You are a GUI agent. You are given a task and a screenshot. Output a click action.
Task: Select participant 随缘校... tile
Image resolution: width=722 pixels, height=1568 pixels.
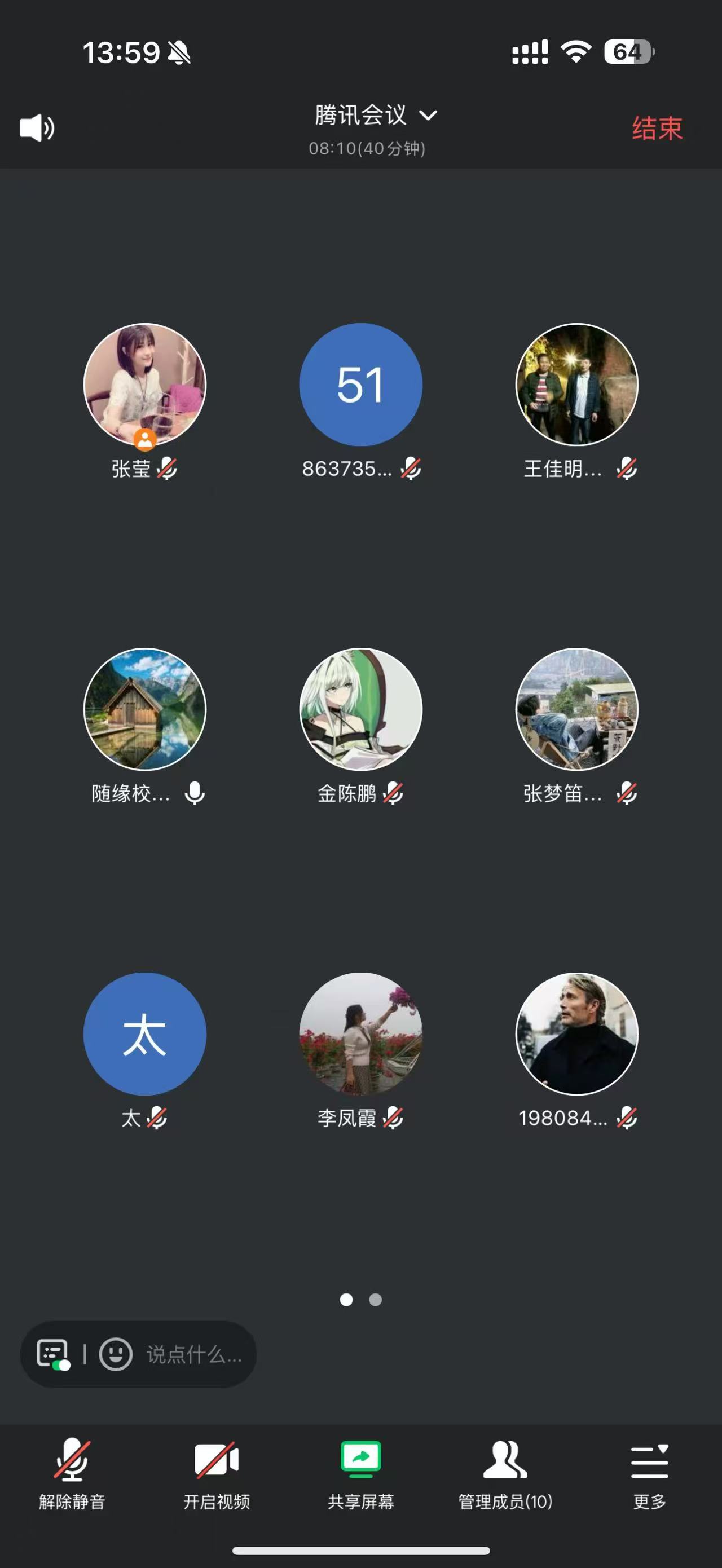[145, 709]
